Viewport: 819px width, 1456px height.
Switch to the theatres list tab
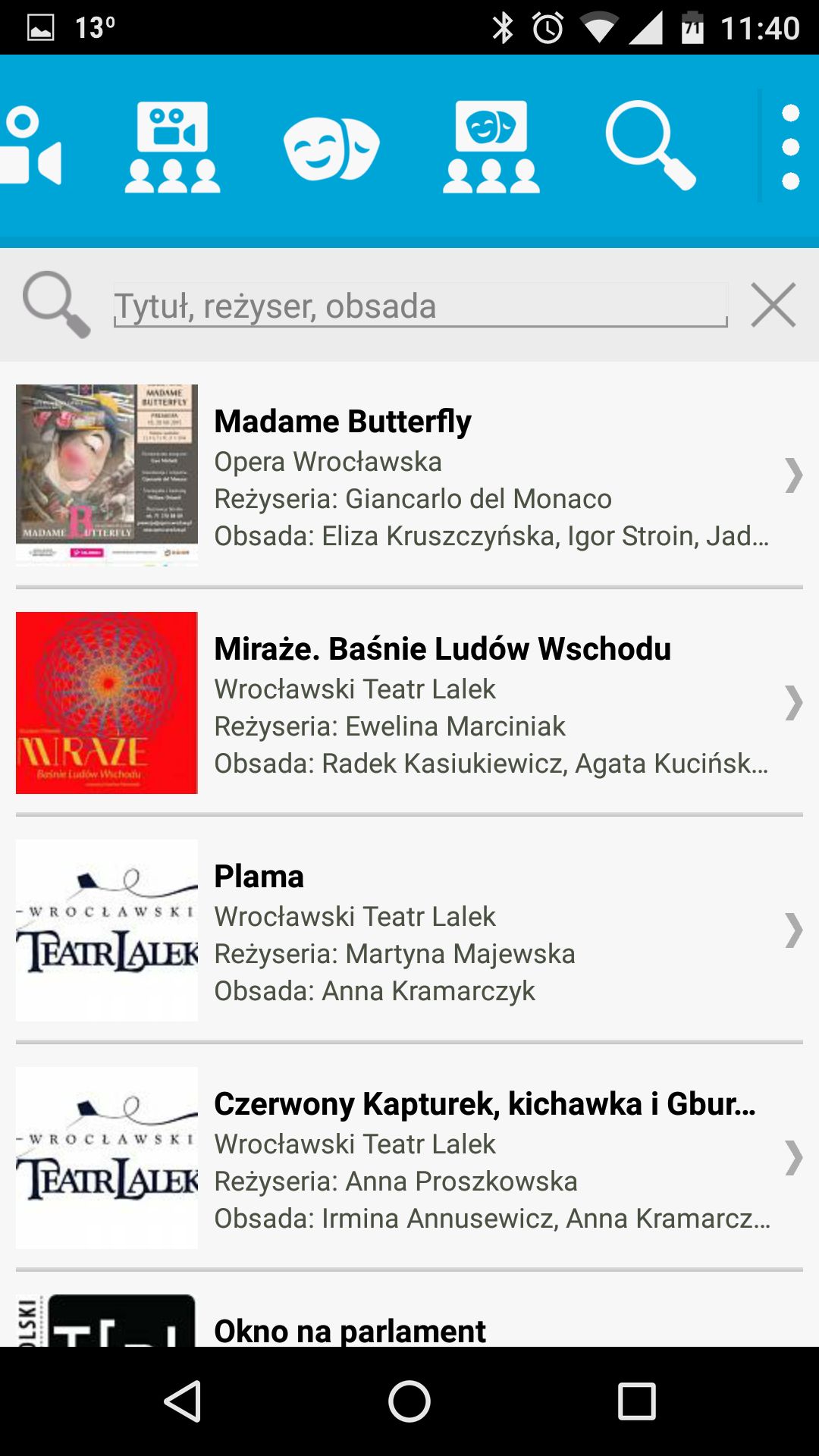click(491, 146)
